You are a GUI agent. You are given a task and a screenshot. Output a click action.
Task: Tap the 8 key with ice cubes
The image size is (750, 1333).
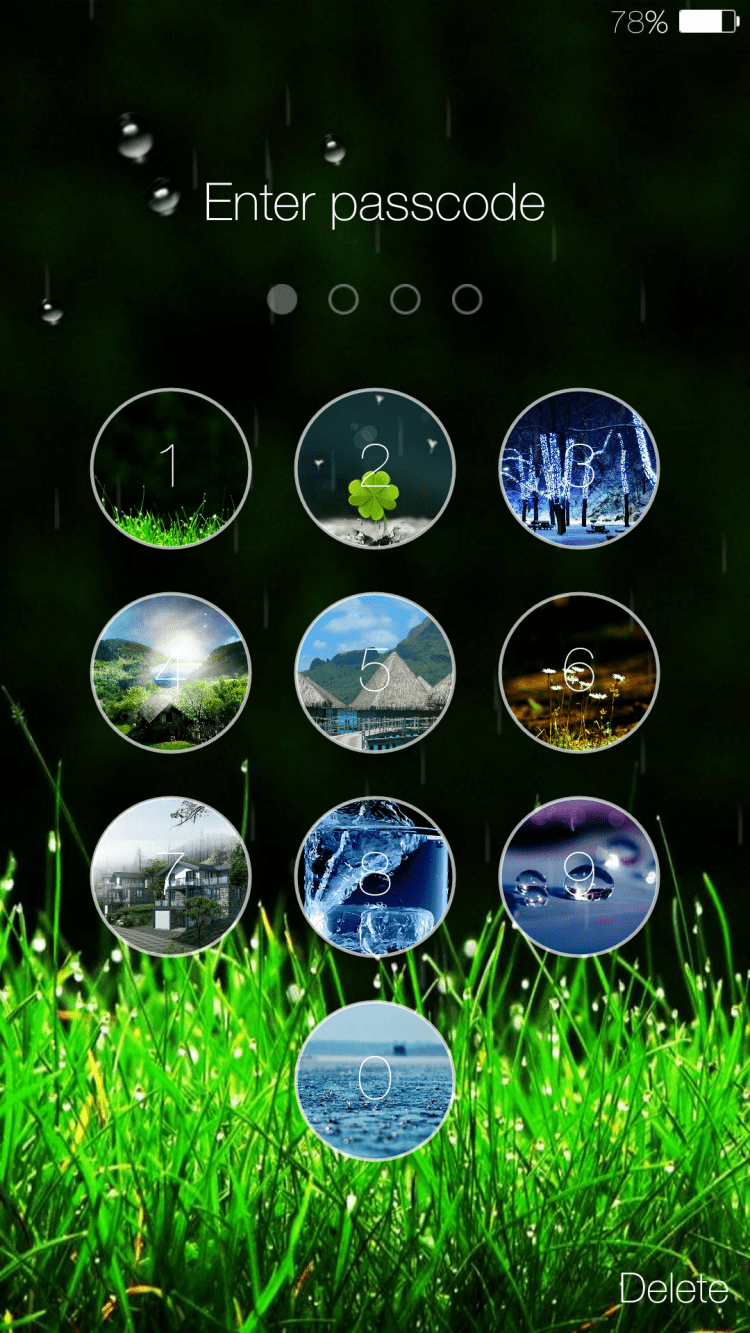[x=375, y=876]
